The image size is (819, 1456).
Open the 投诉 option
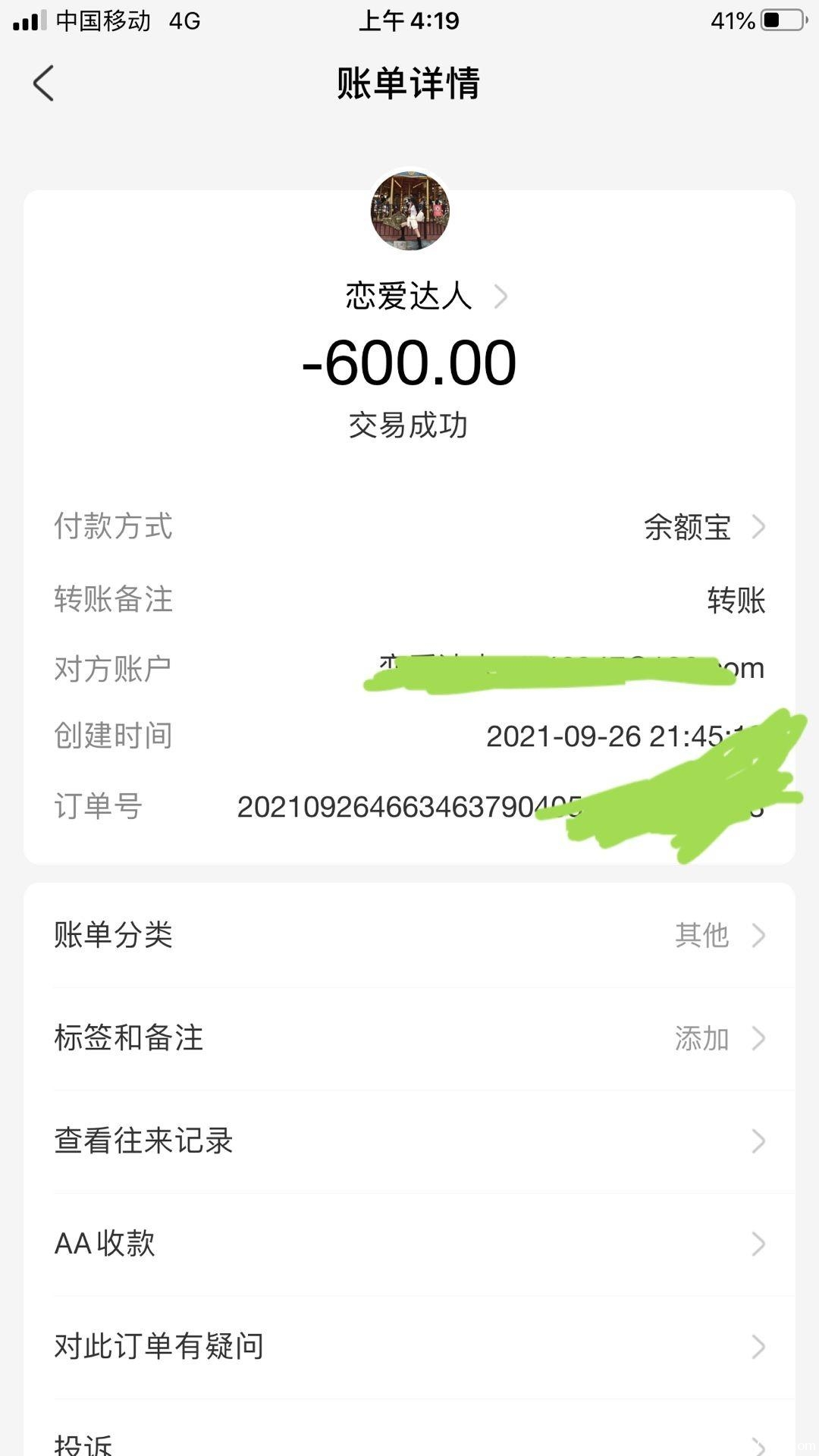409,1441
